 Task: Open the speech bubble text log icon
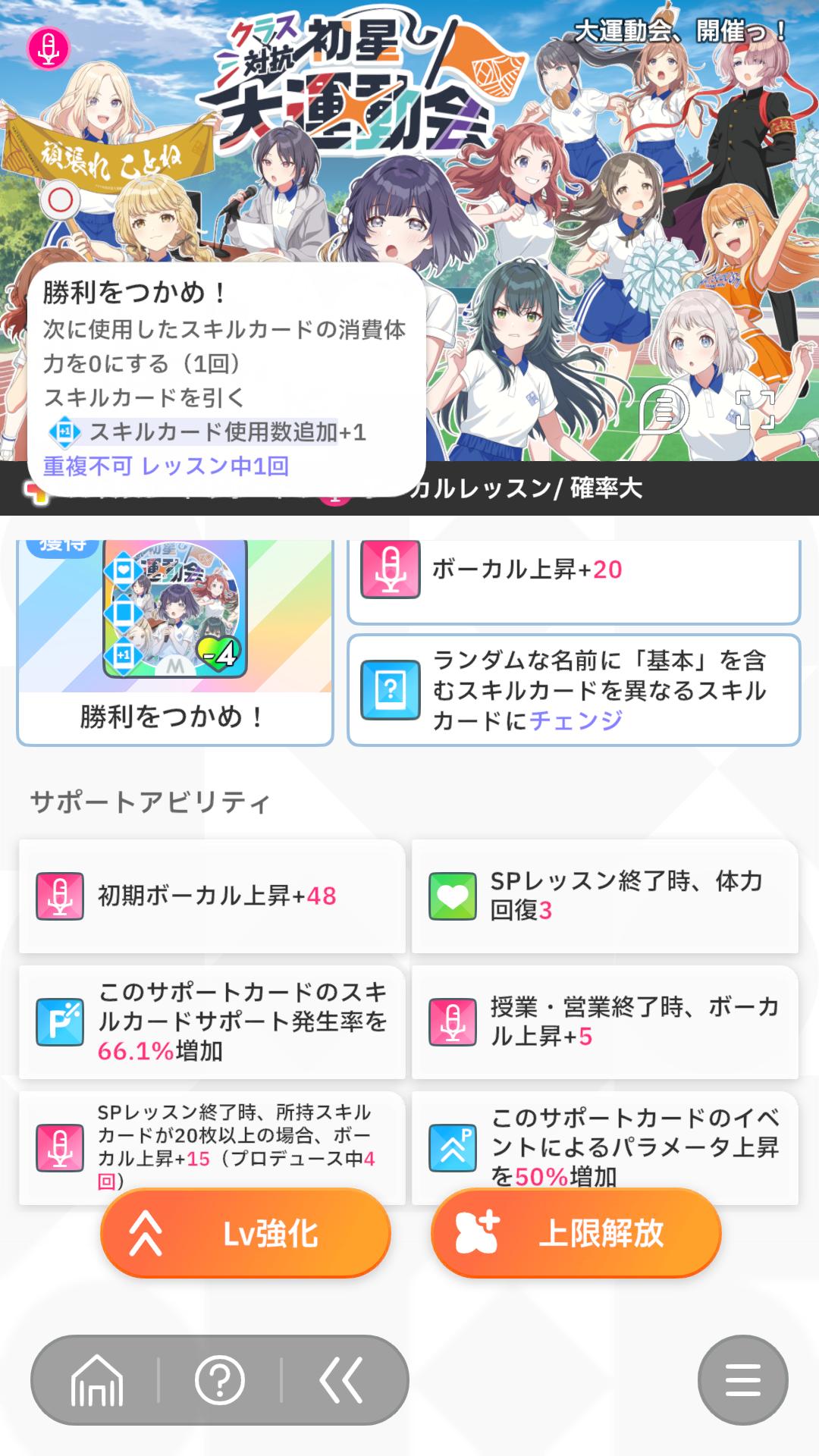pyautogui.click(x=664, y=410)
